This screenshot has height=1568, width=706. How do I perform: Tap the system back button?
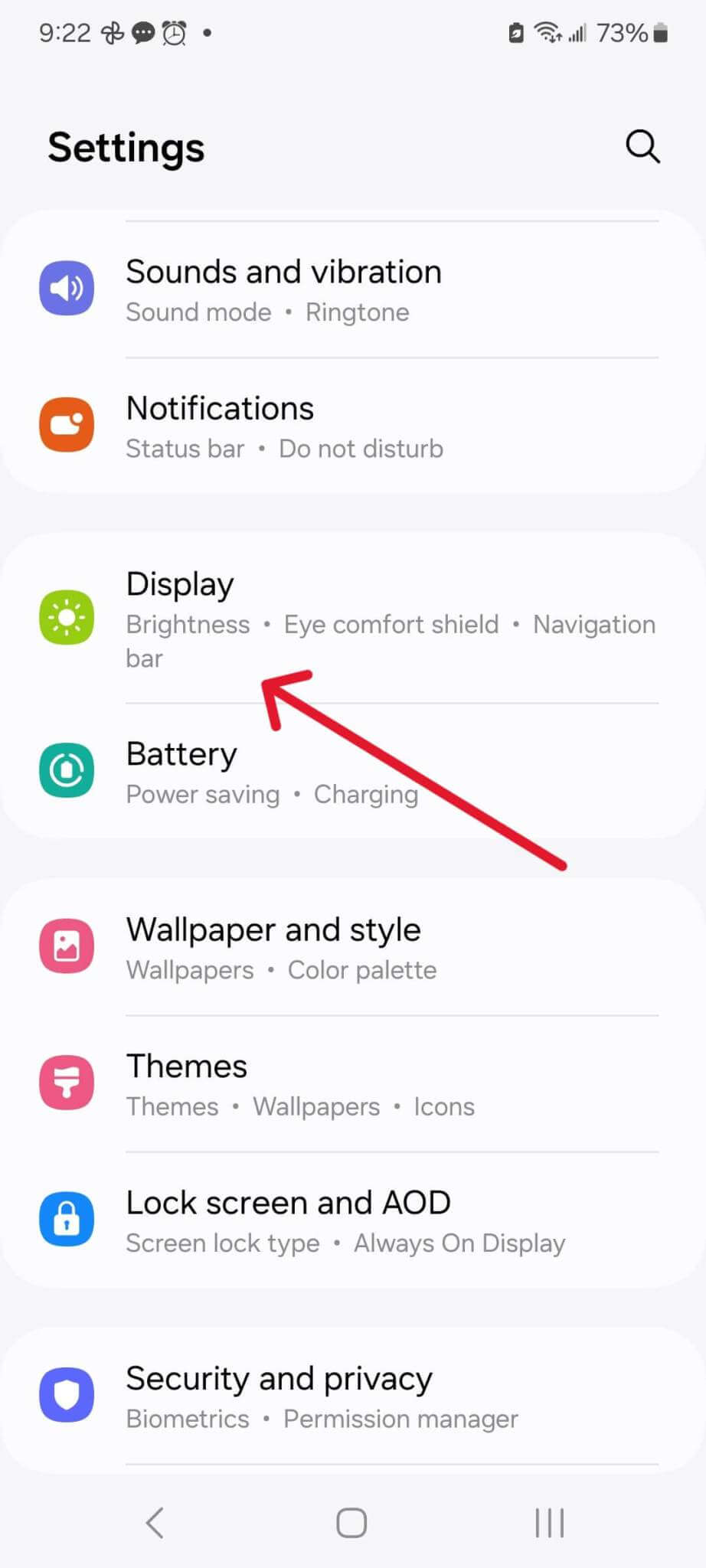tap(155, 1522)
